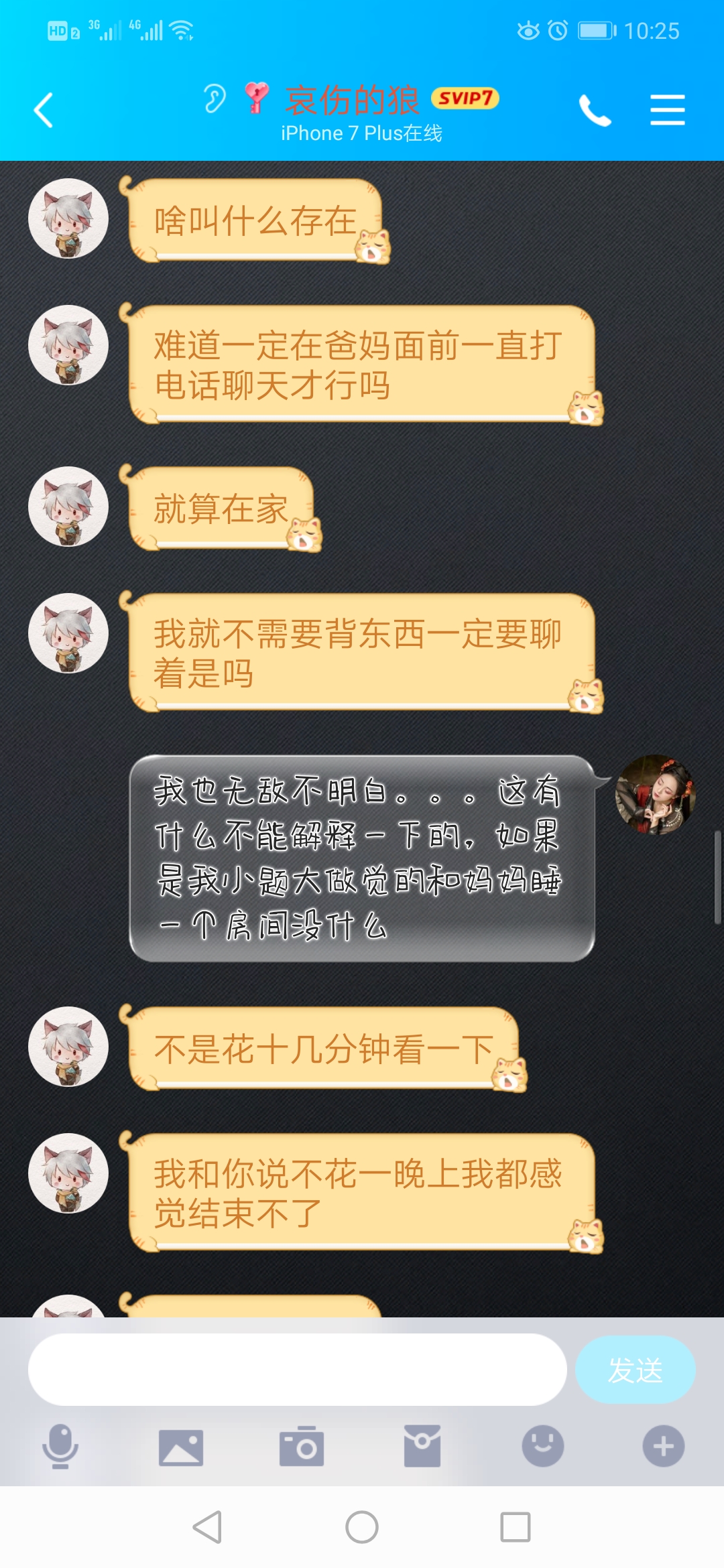This screenshot has height=1568, width=724.
Task: Open the chat settings menu
Action: 667,111
